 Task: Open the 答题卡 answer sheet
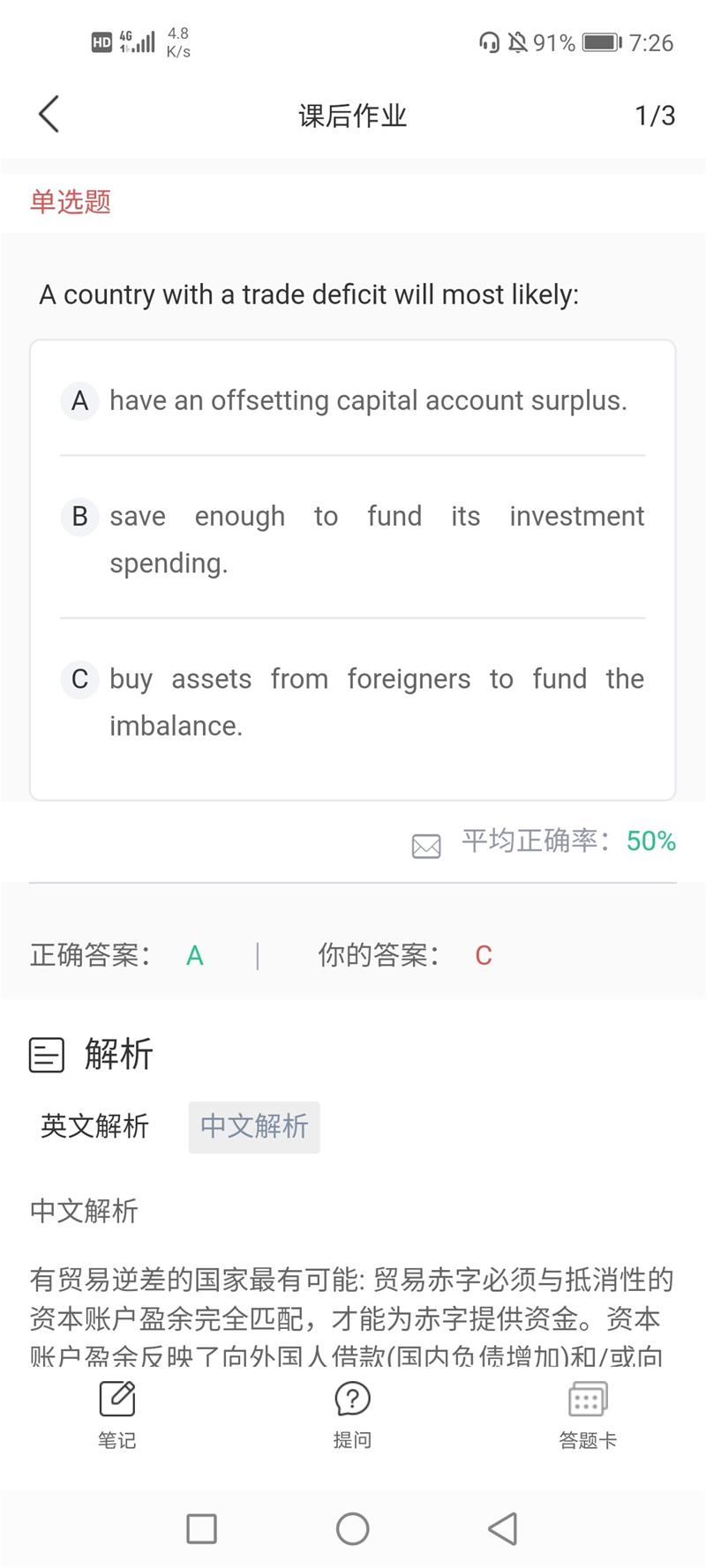click(588, 1414)
